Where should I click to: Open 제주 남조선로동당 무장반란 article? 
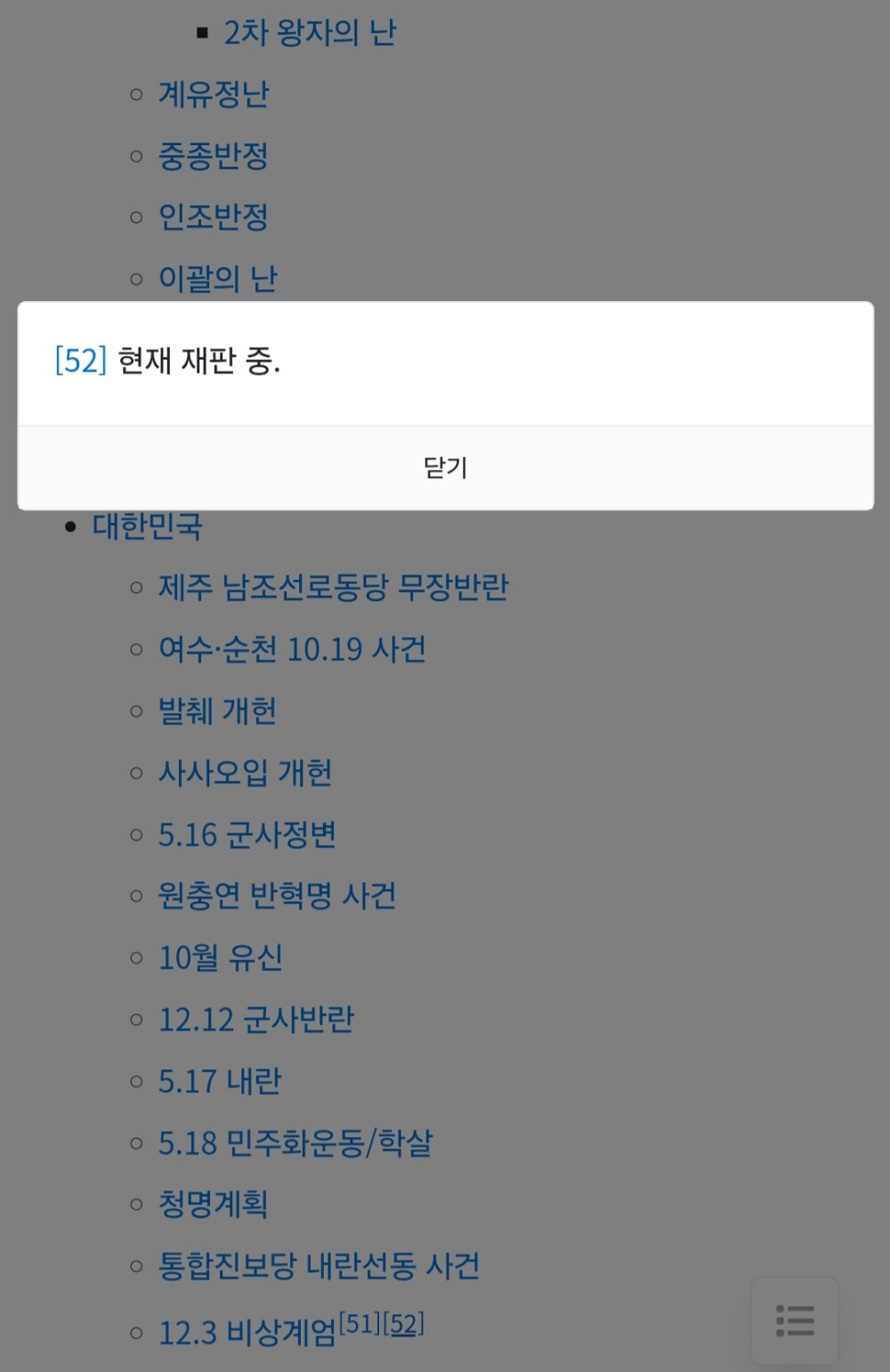(333, 588)
